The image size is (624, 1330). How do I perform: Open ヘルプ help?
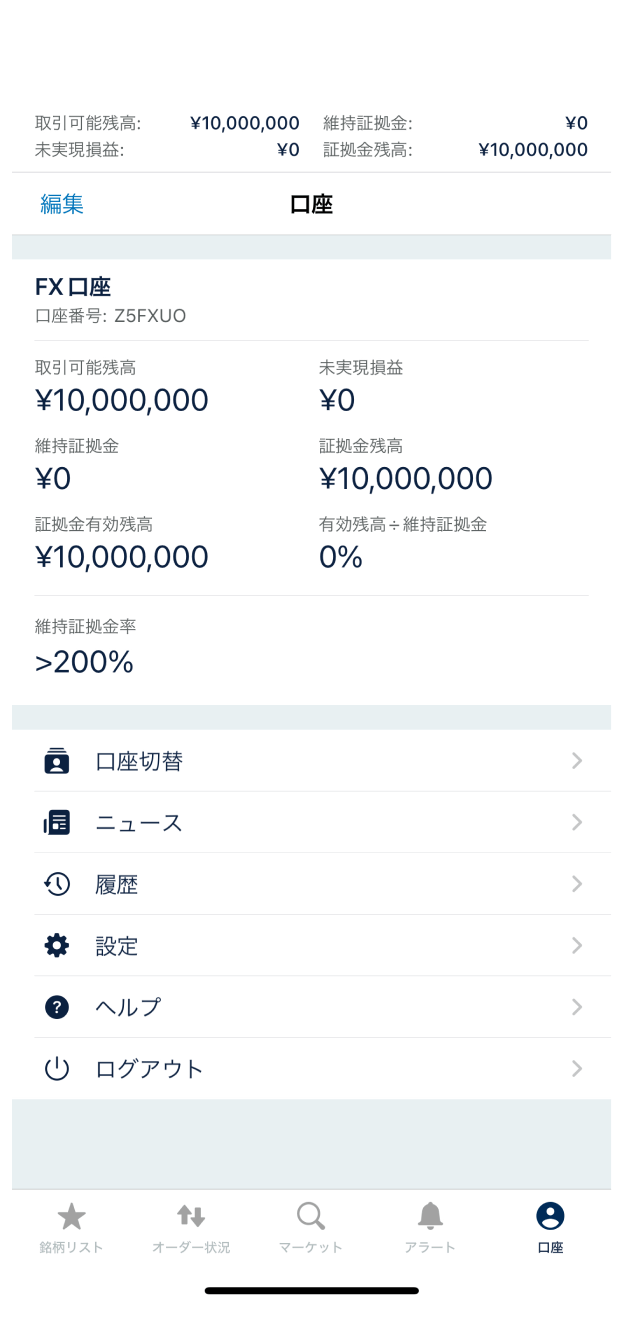click(x=311, y=1007)
